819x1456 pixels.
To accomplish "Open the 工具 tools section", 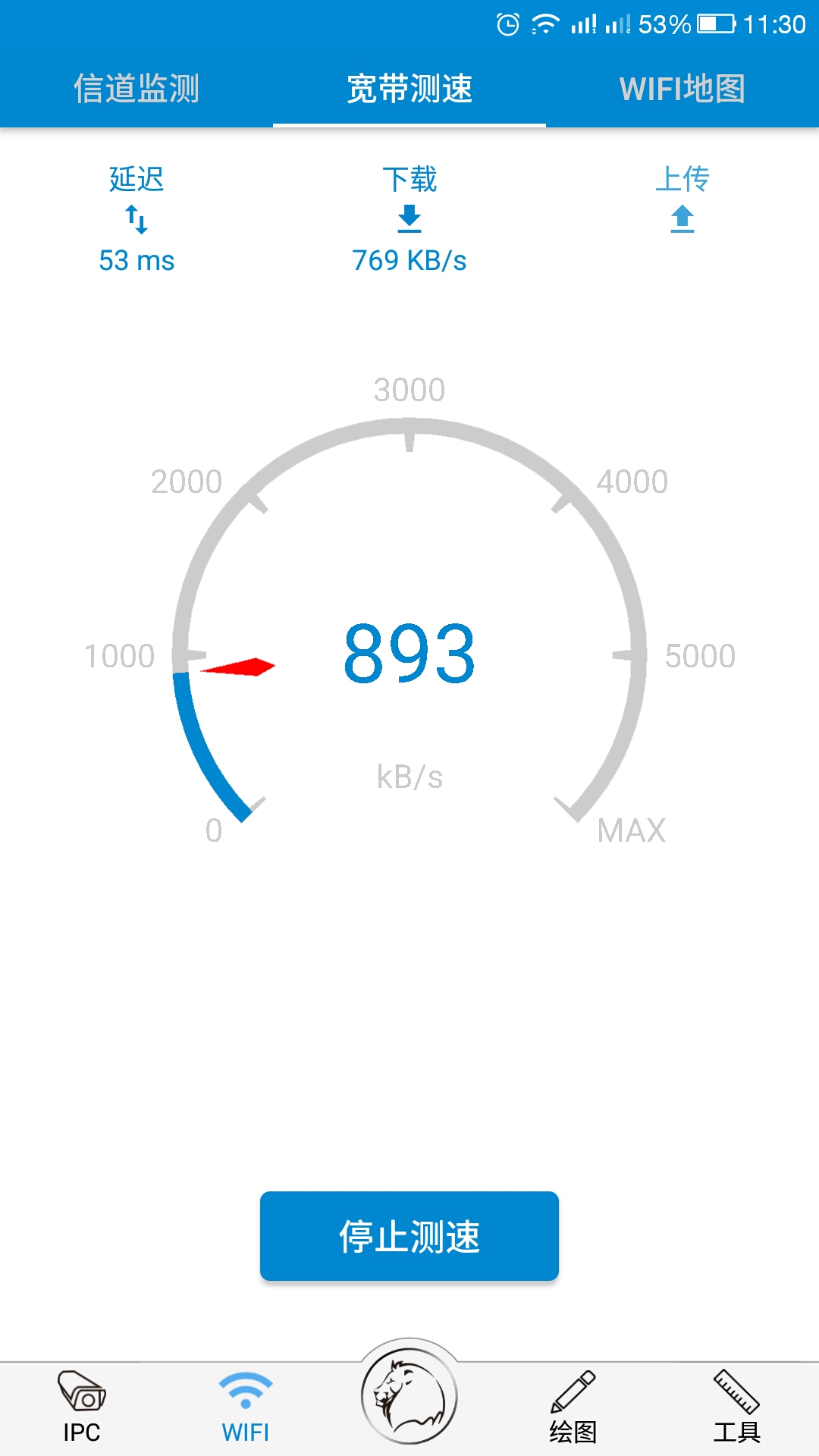I will click(737, 1407).
